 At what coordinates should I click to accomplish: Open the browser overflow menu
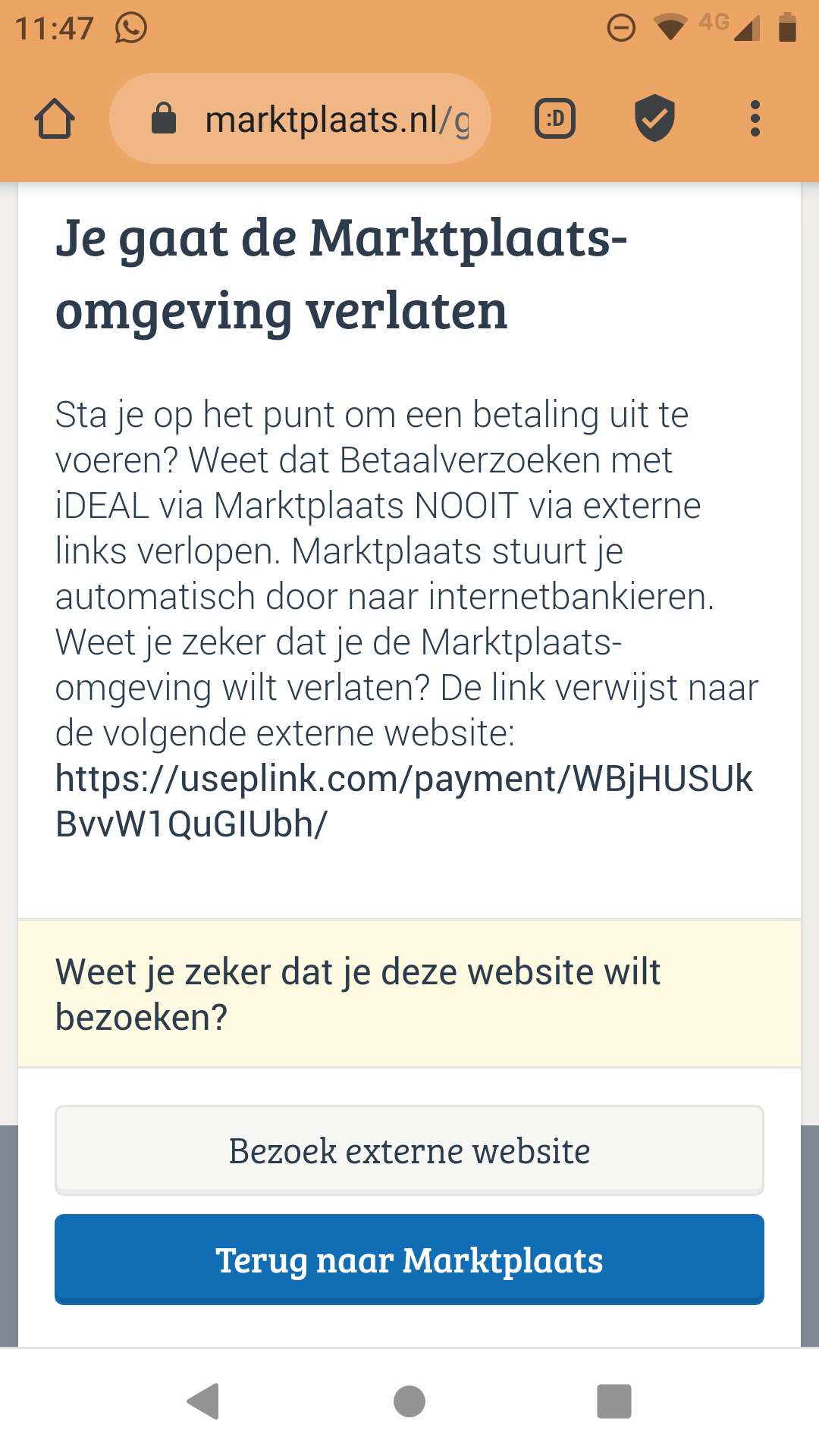[x=755, y=119]
